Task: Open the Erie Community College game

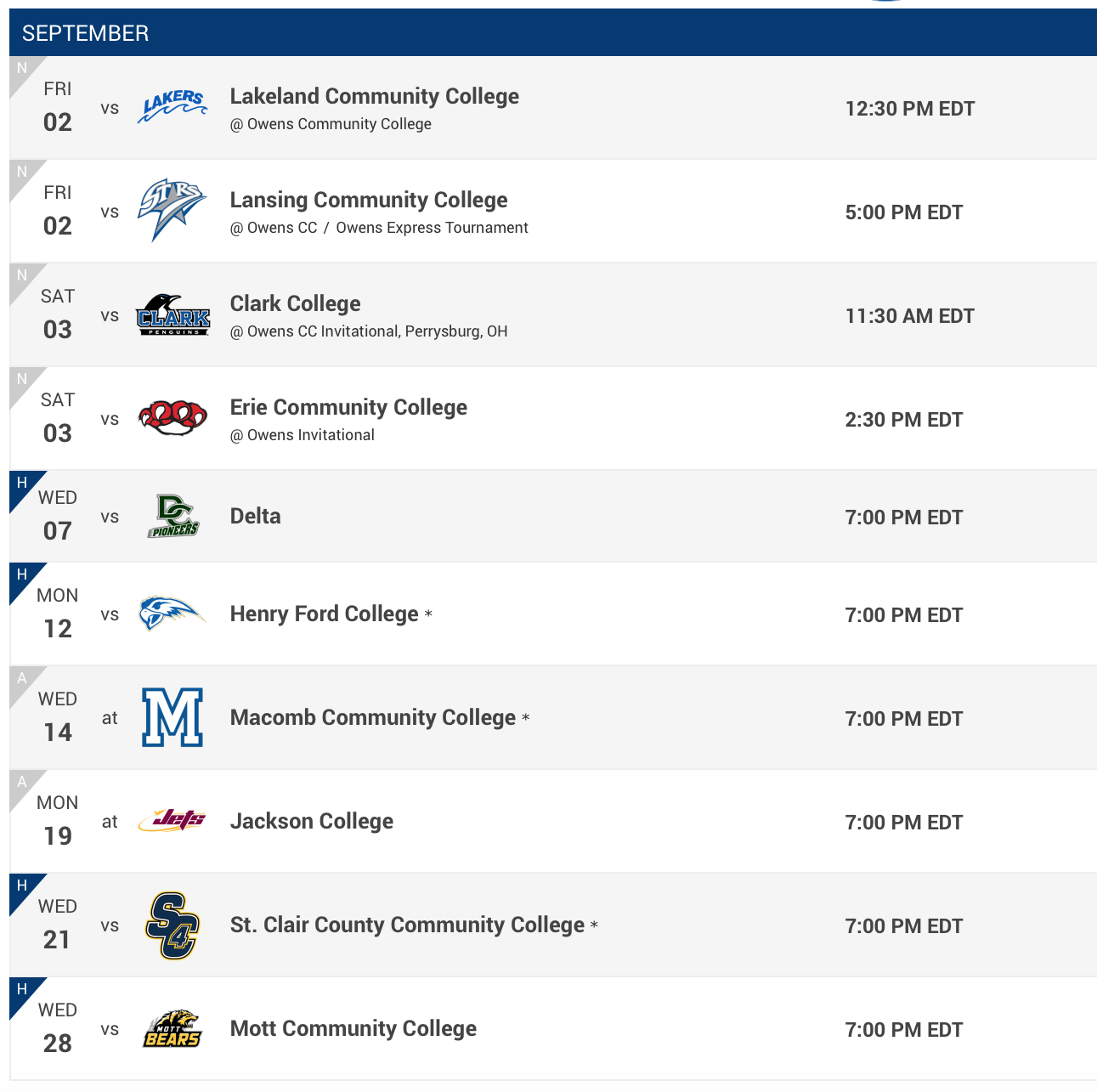Action: coord(348,408)
